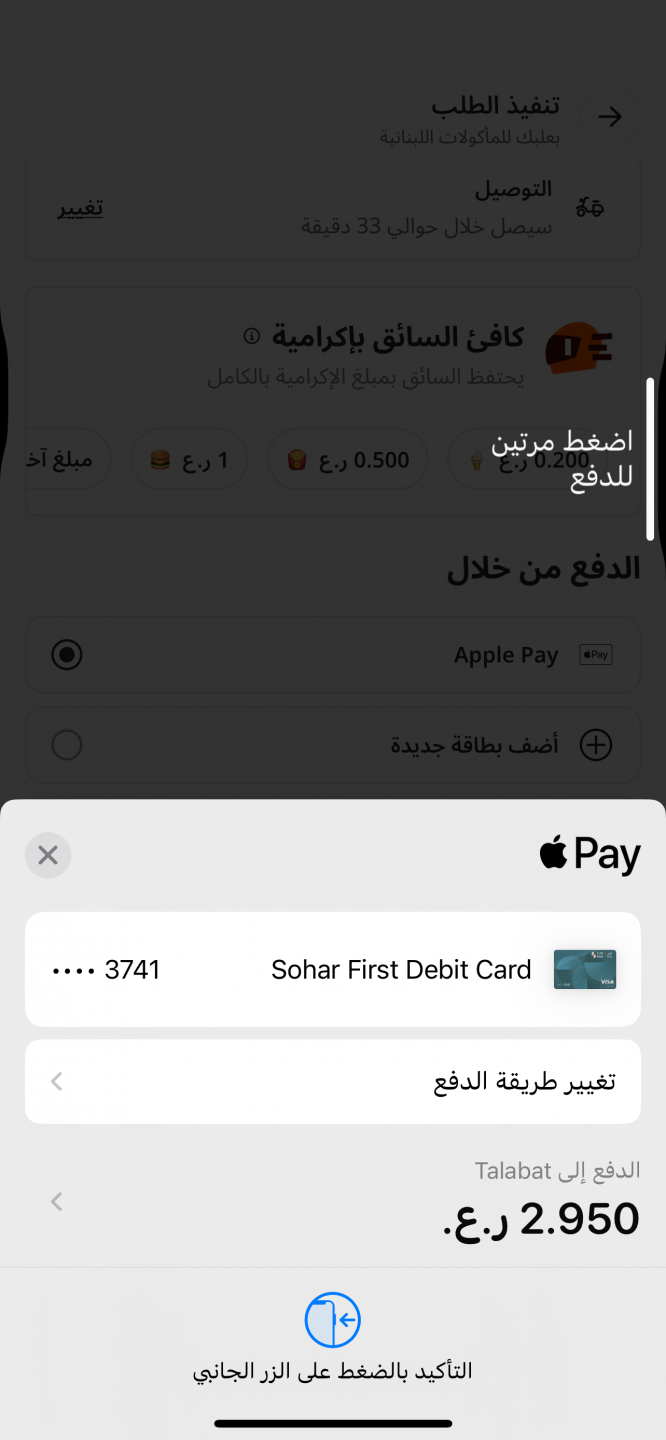This screenshot has height=1440, width=666.
Task: Select the Sohar First Debit Card row
Action: click(332, 969)
